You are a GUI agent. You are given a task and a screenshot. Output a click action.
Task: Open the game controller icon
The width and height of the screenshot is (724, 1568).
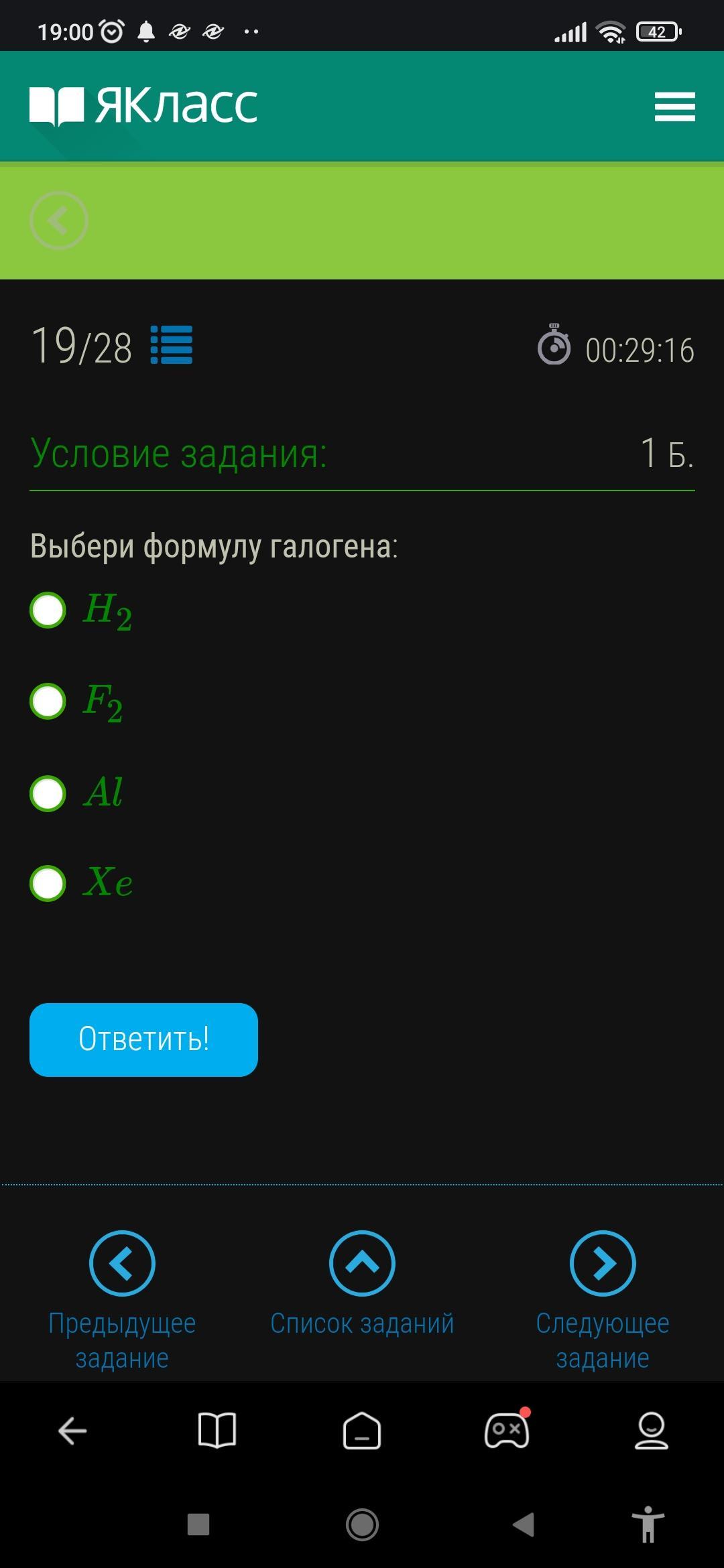(x=507, y=1431)
